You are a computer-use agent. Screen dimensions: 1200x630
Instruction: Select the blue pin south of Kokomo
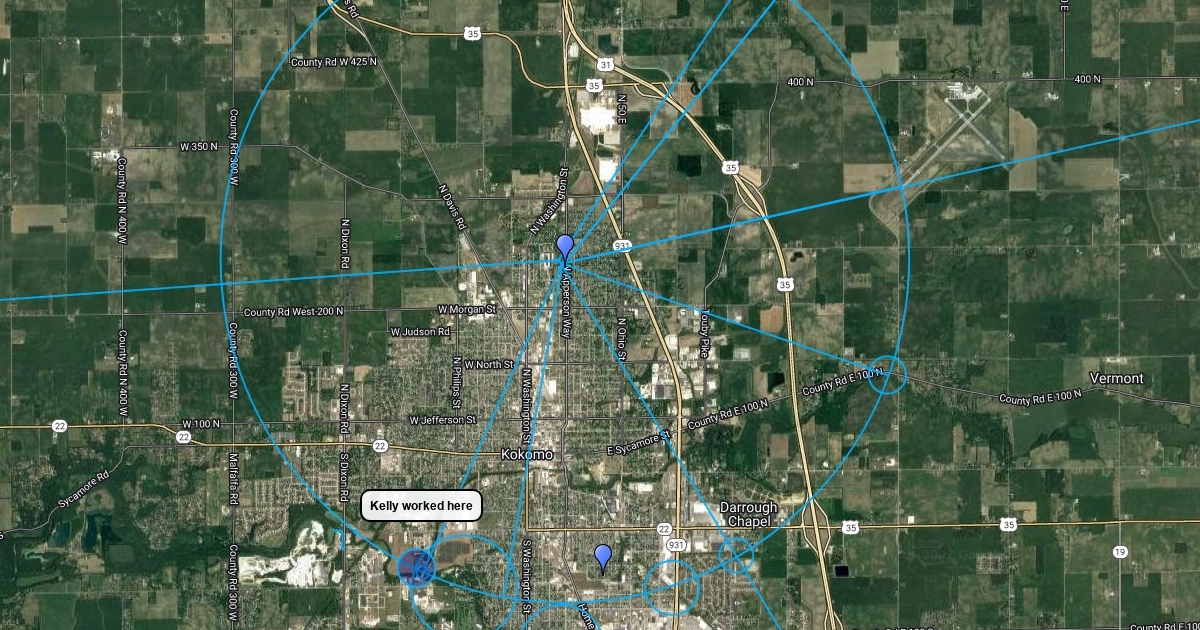click(603, 557)
